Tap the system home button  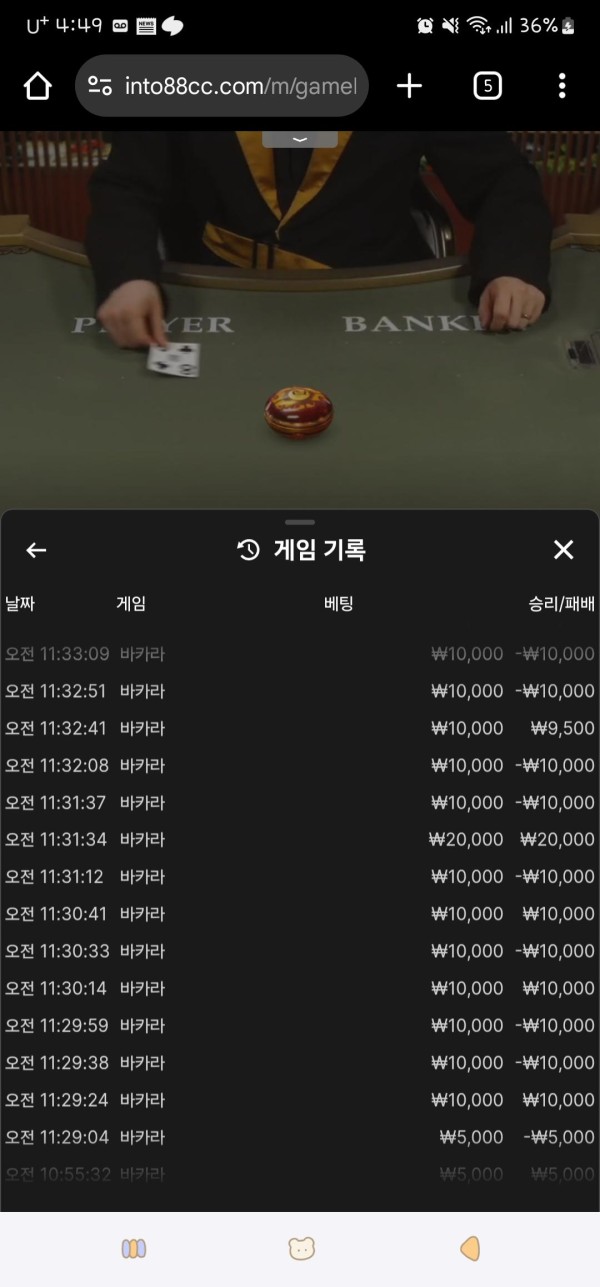click(x=301, y=1248)
